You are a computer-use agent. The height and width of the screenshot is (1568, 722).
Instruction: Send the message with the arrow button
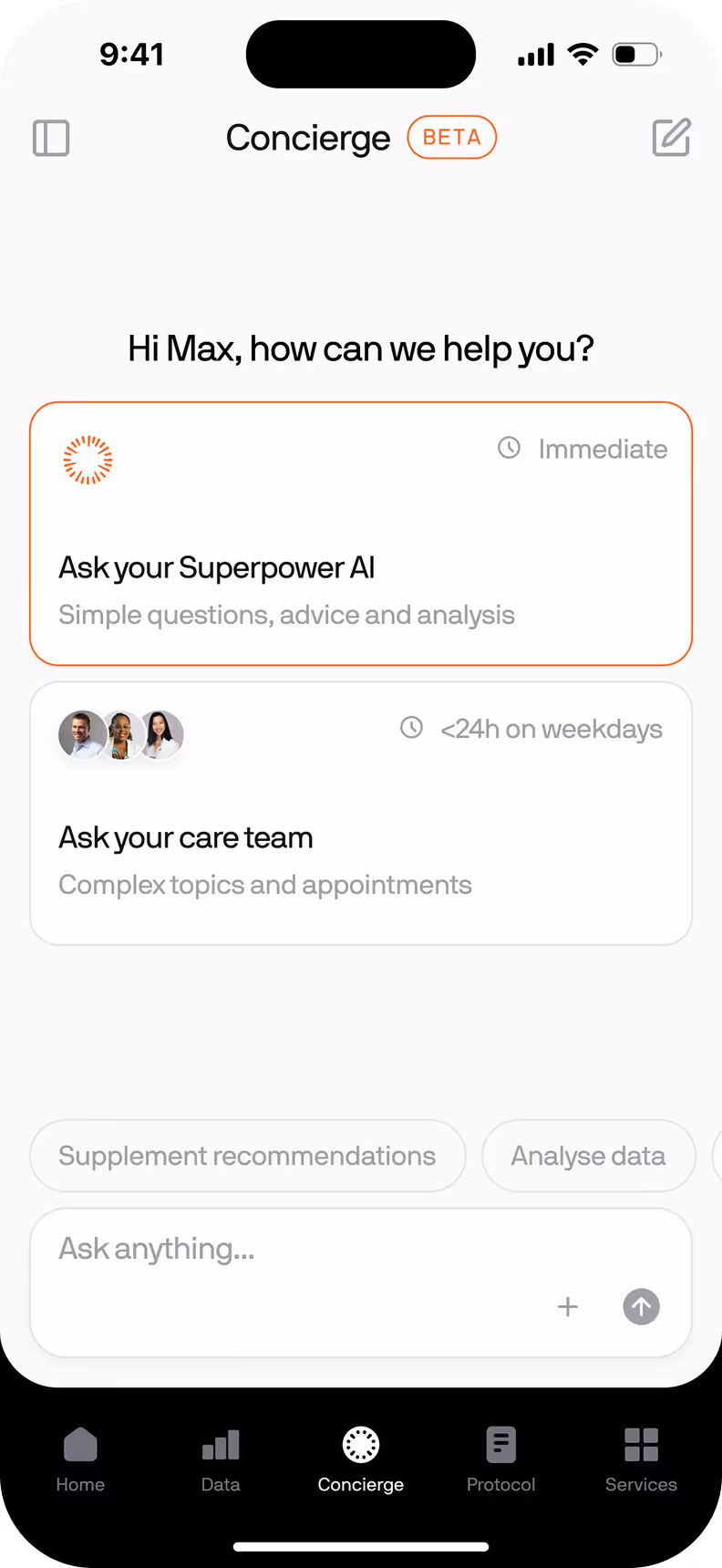pos(642,1306)
